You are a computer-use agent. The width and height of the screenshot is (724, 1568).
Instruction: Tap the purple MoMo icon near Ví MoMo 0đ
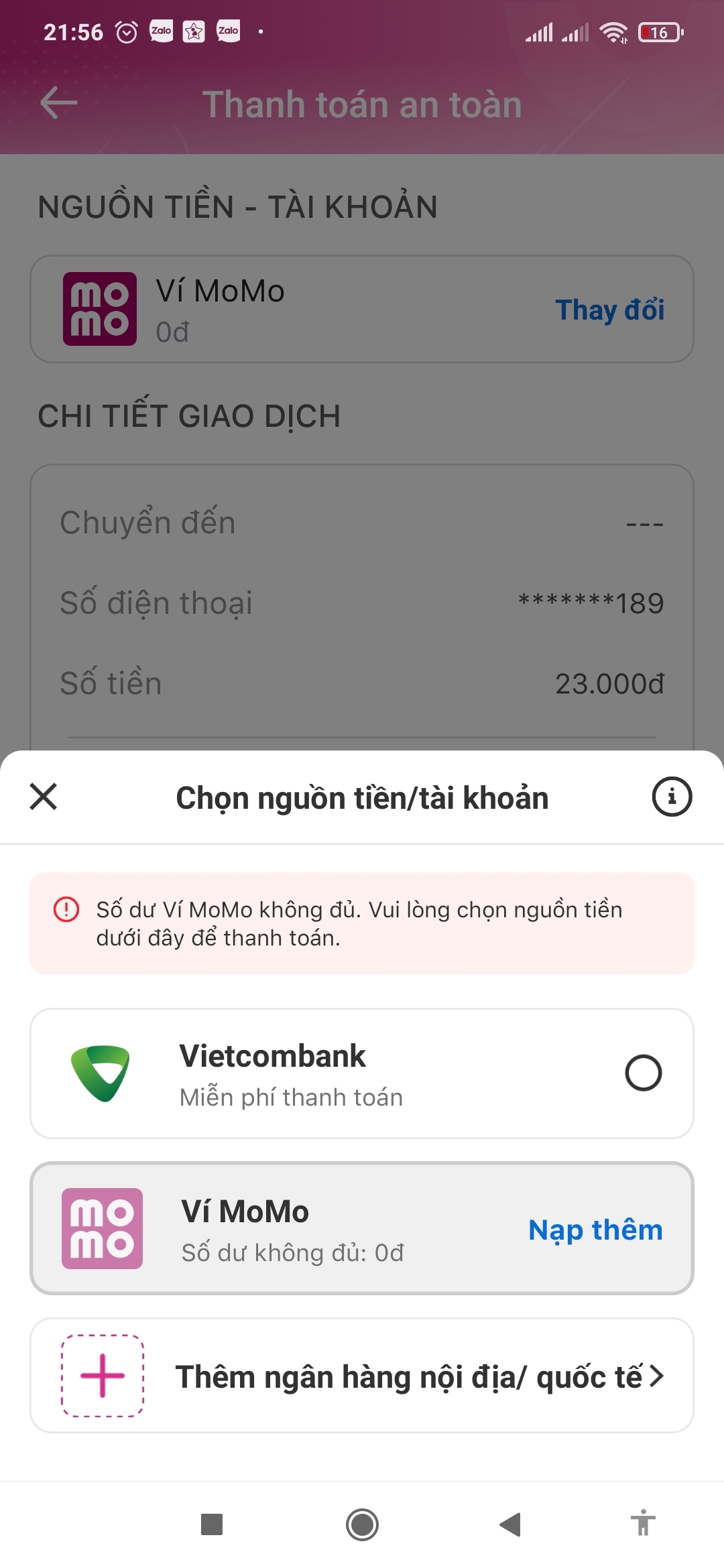tap(101, 310)
